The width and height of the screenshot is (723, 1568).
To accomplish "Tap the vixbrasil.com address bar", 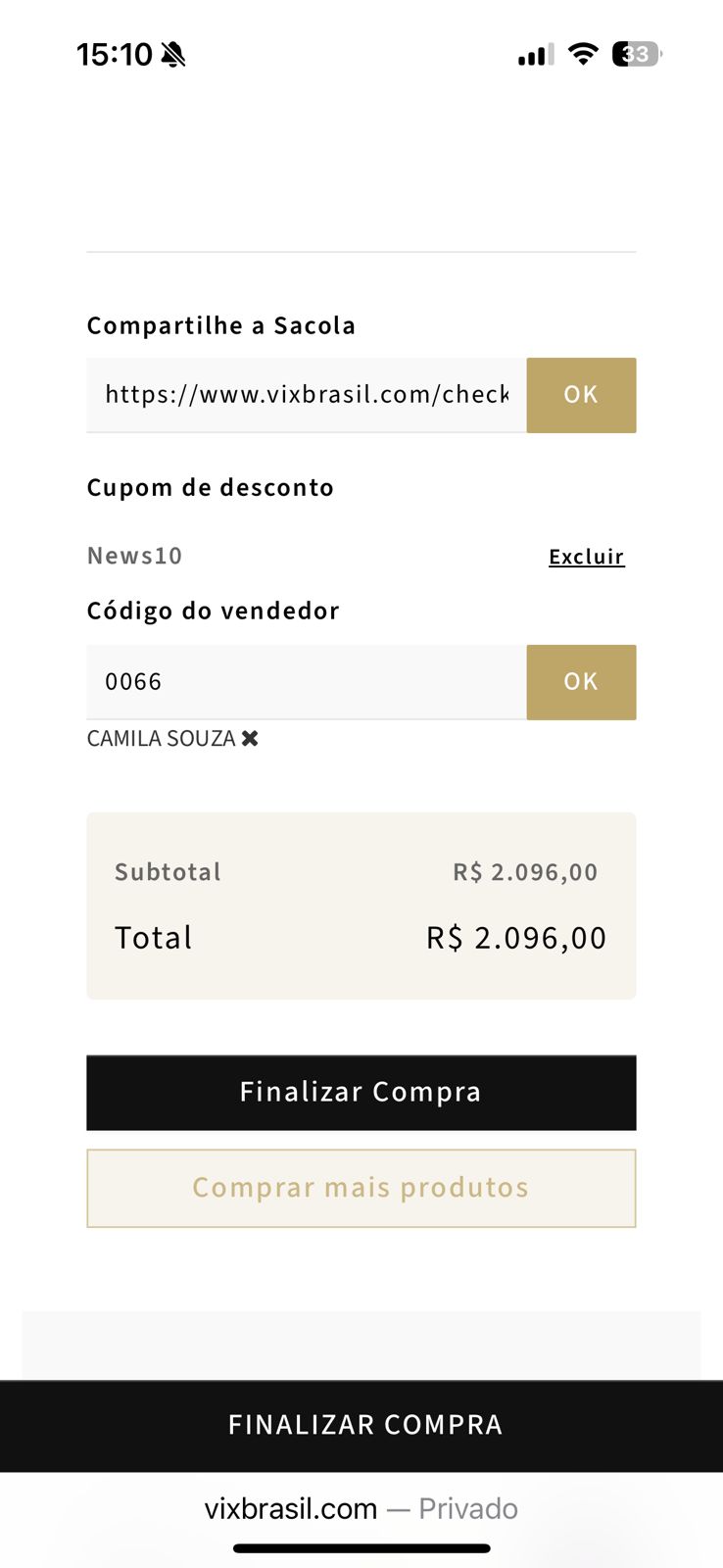I will [361, 1508].
